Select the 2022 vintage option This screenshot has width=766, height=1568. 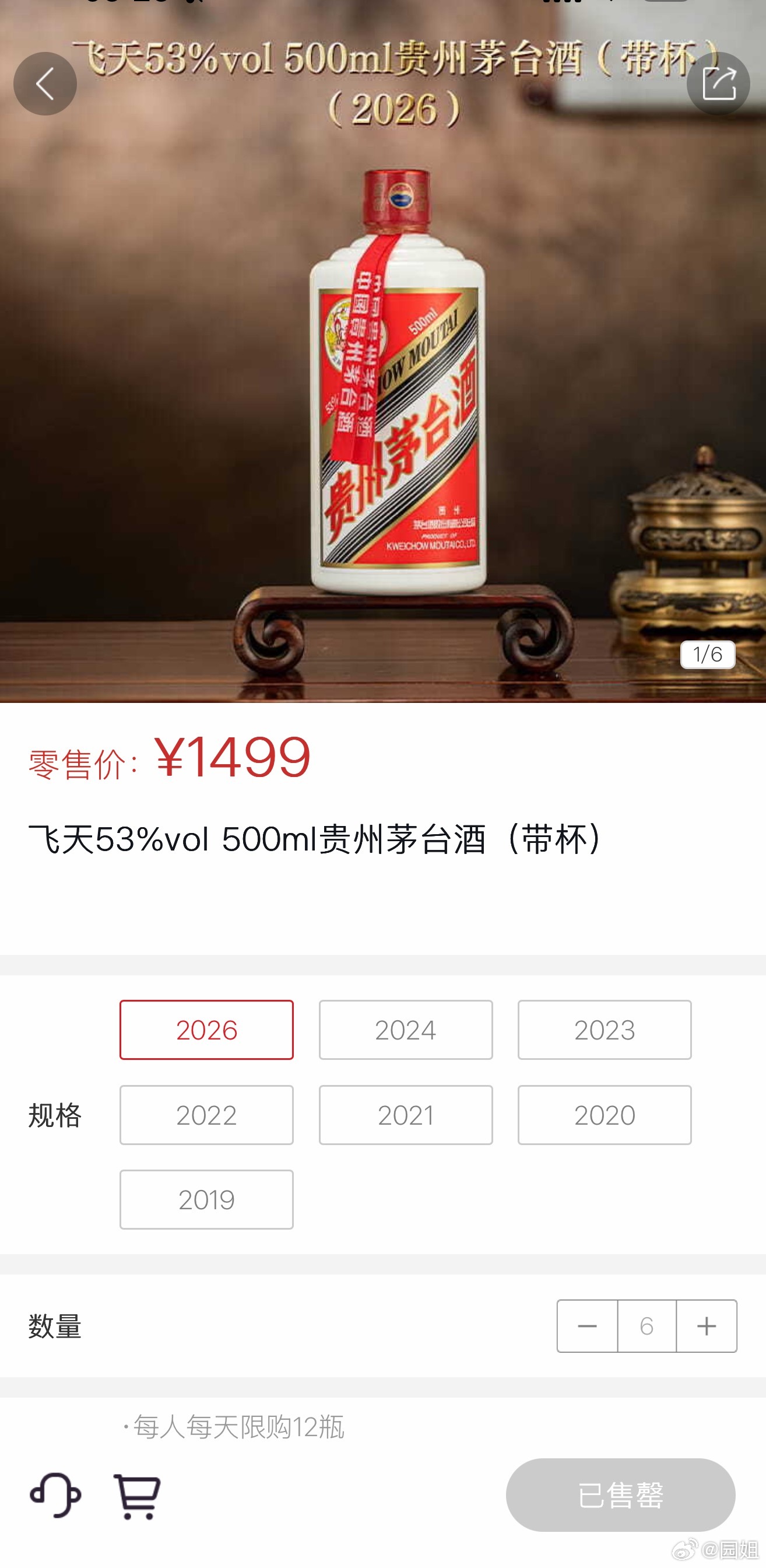206,1115
